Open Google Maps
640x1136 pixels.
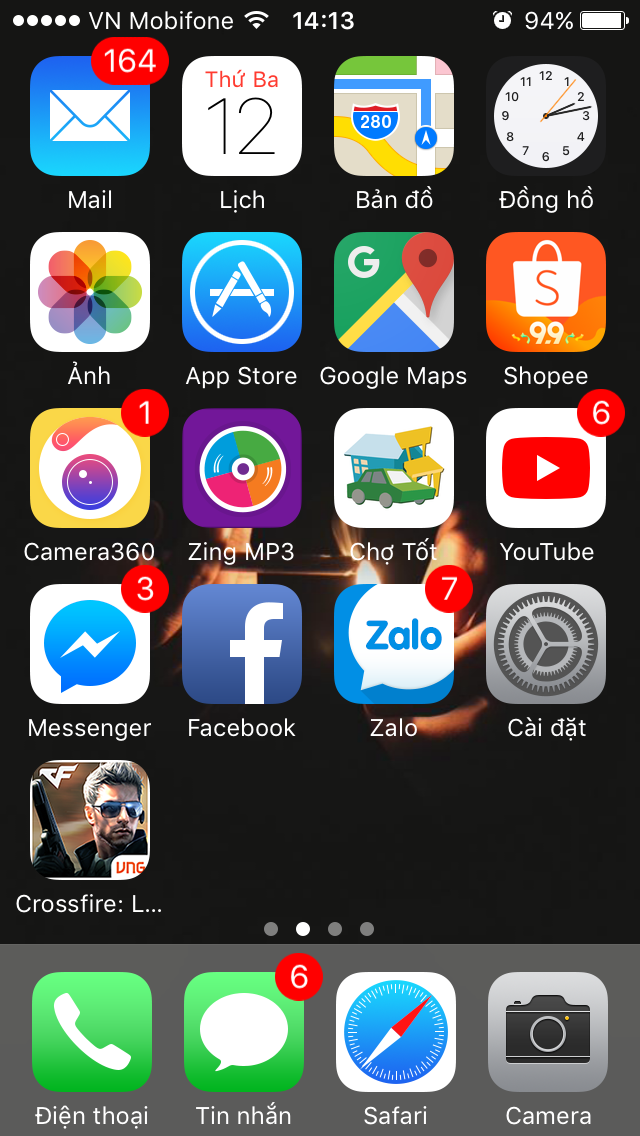point(394,292)
